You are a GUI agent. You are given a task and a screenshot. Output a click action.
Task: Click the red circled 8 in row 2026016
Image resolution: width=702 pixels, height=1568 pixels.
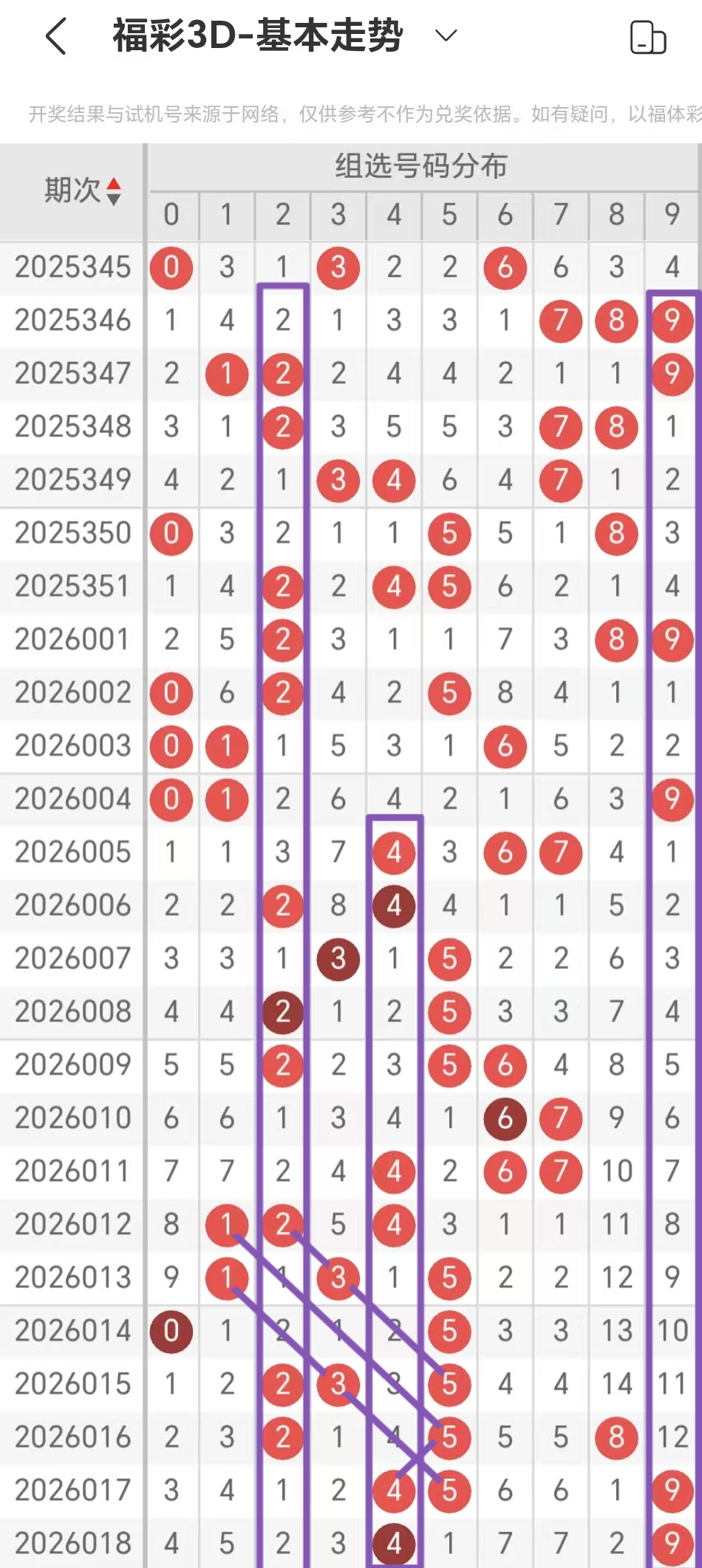616,1437
